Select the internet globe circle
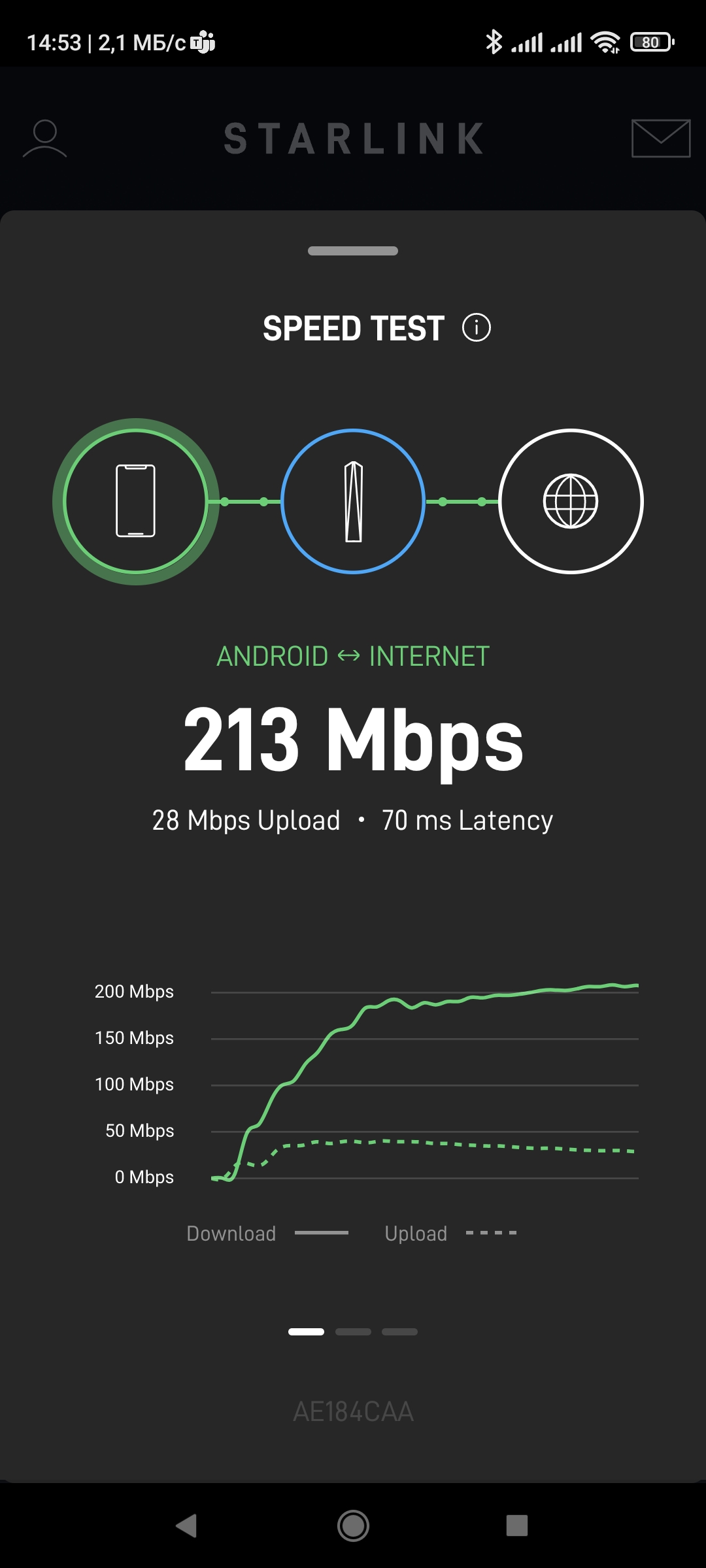The height and width of the screenshot is (1568, 706). pos(571,501)
